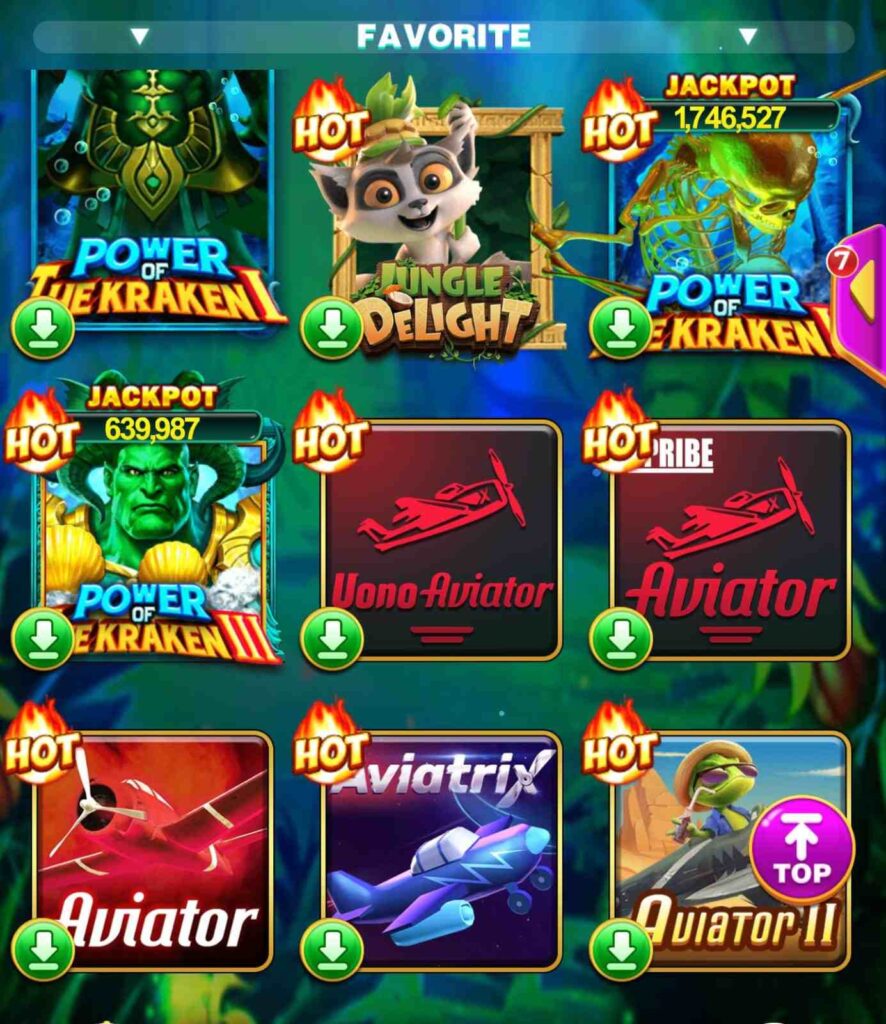Download the Jungle Delight game
Screen dimensions: 886x1024
click(x=331, y=328)
